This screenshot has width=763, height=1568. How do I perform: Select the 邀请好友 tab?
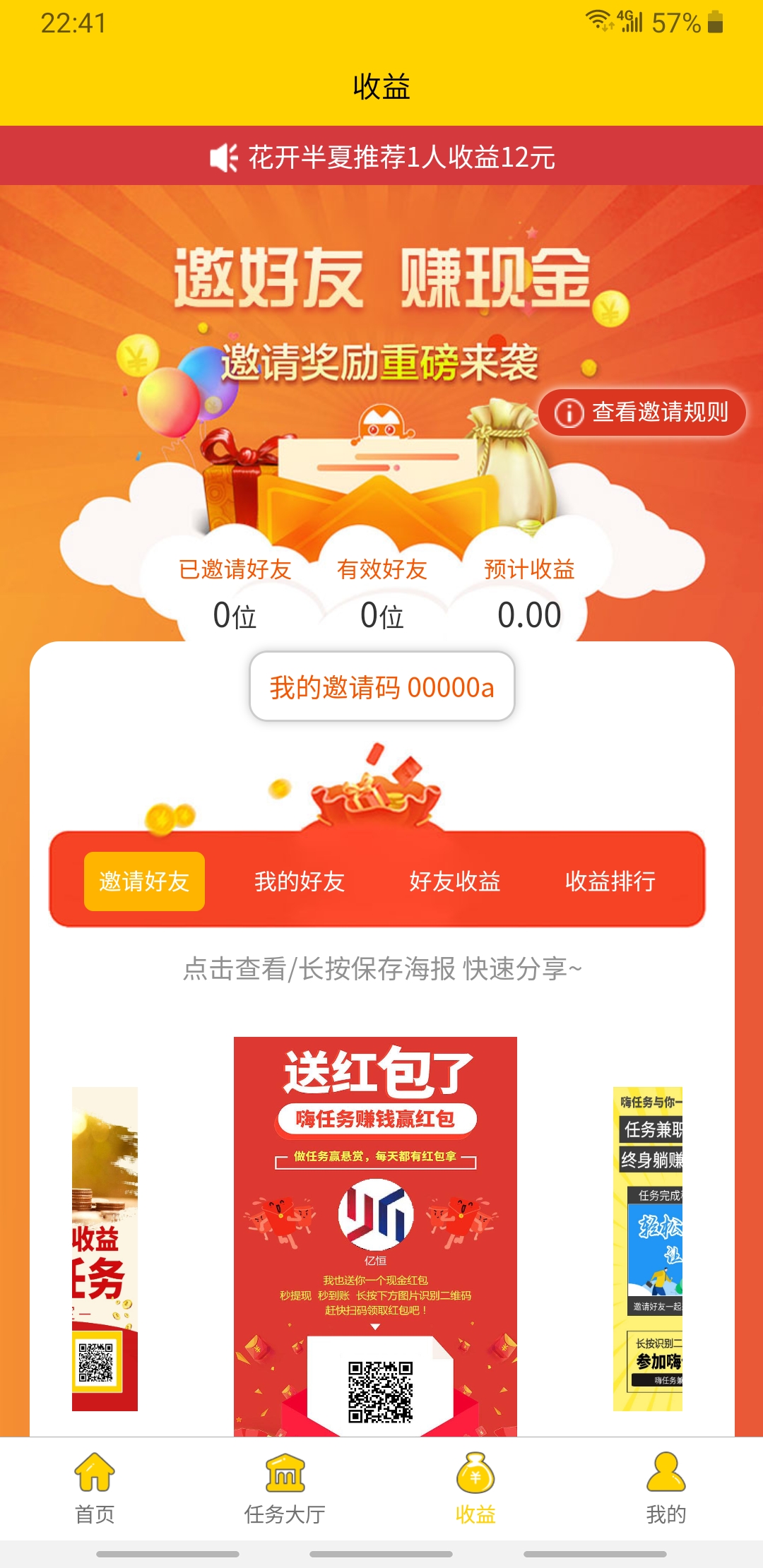coord(144,881)
